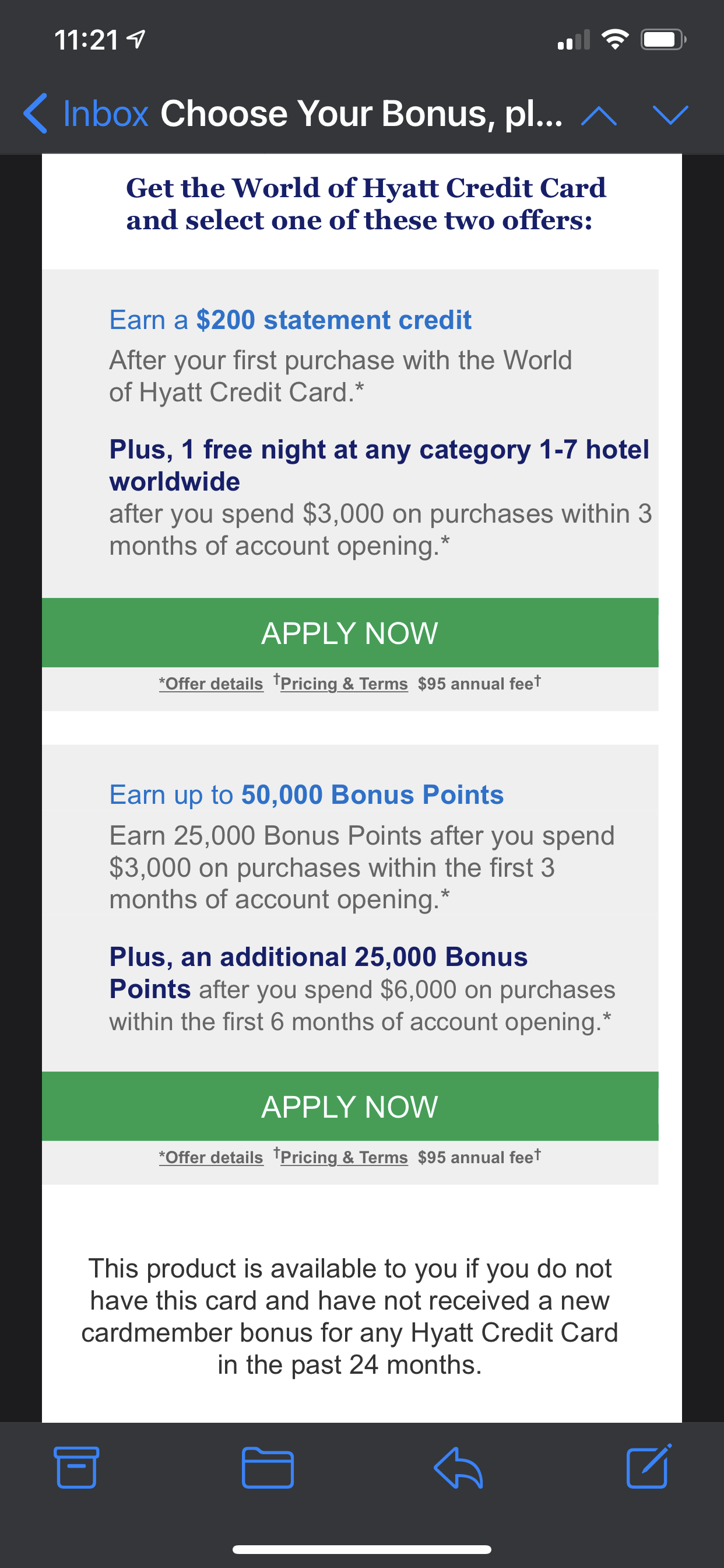This screenshot has width=724, height=1568.
Task: Move this email to a folder
Action: [268, 1468]
